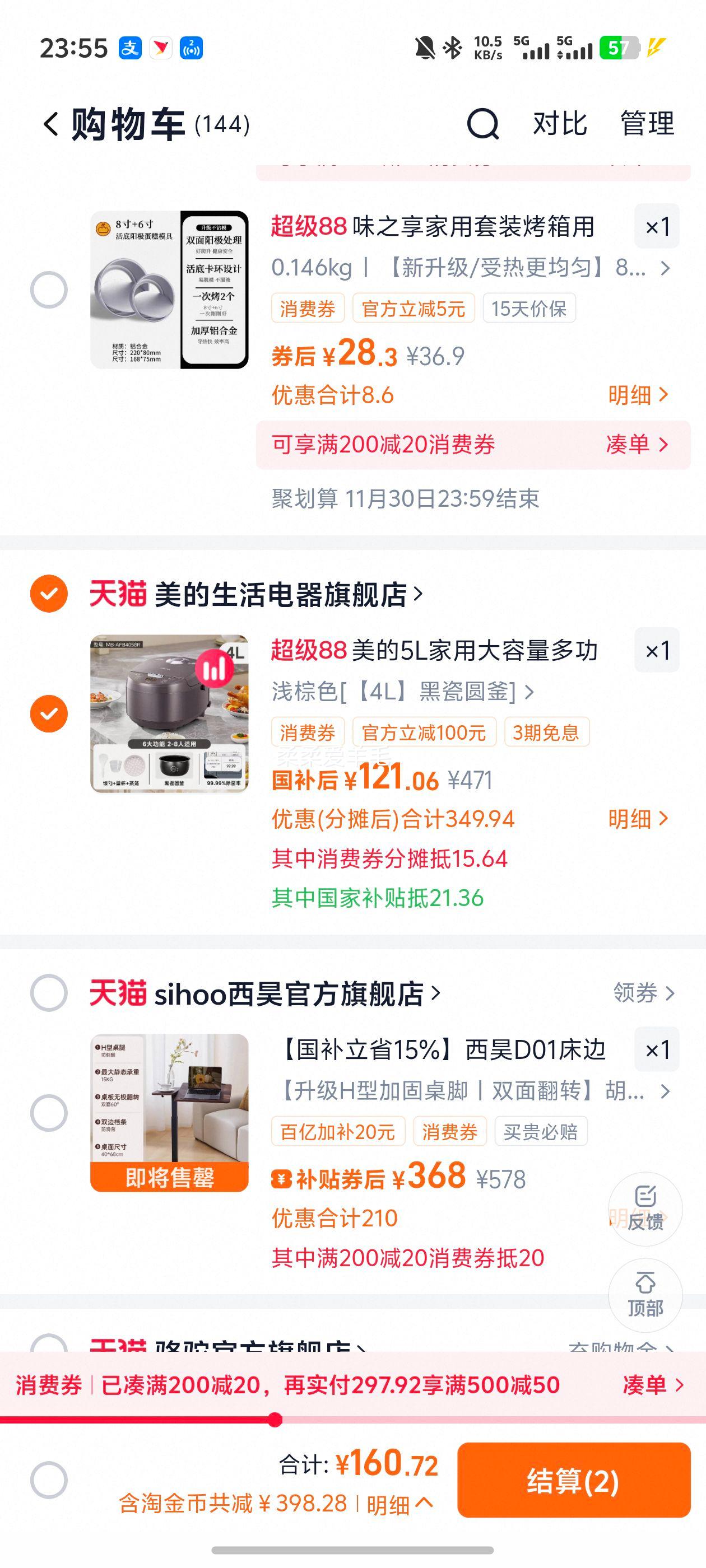The height and width of the screenshot is (1568, 706).
Task: Check out with 结算(2) button
Action: [x=573, y=1480]
